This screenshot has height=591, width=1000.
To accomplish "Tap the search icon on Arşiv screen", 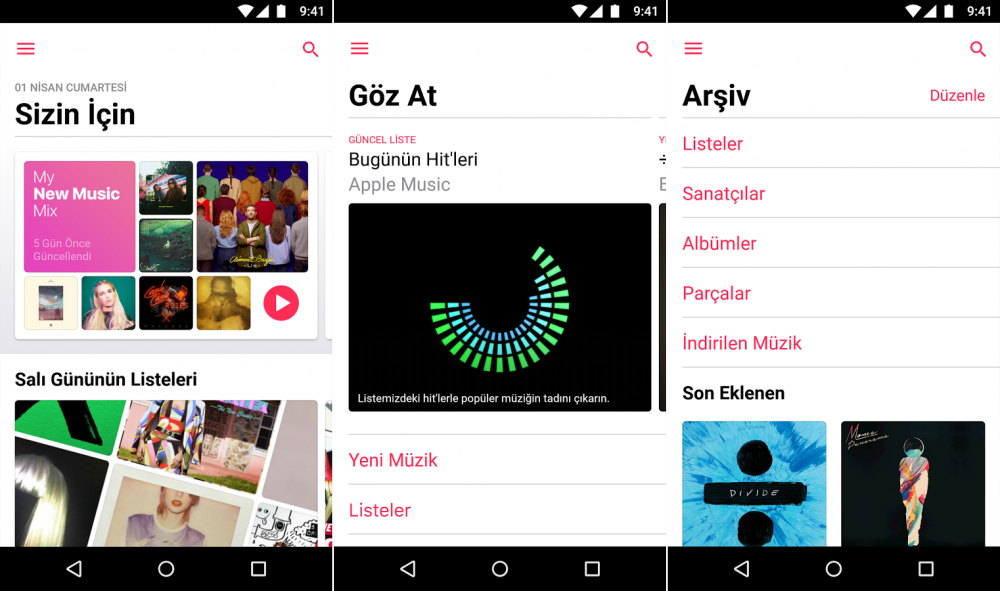I will point(978,49).
